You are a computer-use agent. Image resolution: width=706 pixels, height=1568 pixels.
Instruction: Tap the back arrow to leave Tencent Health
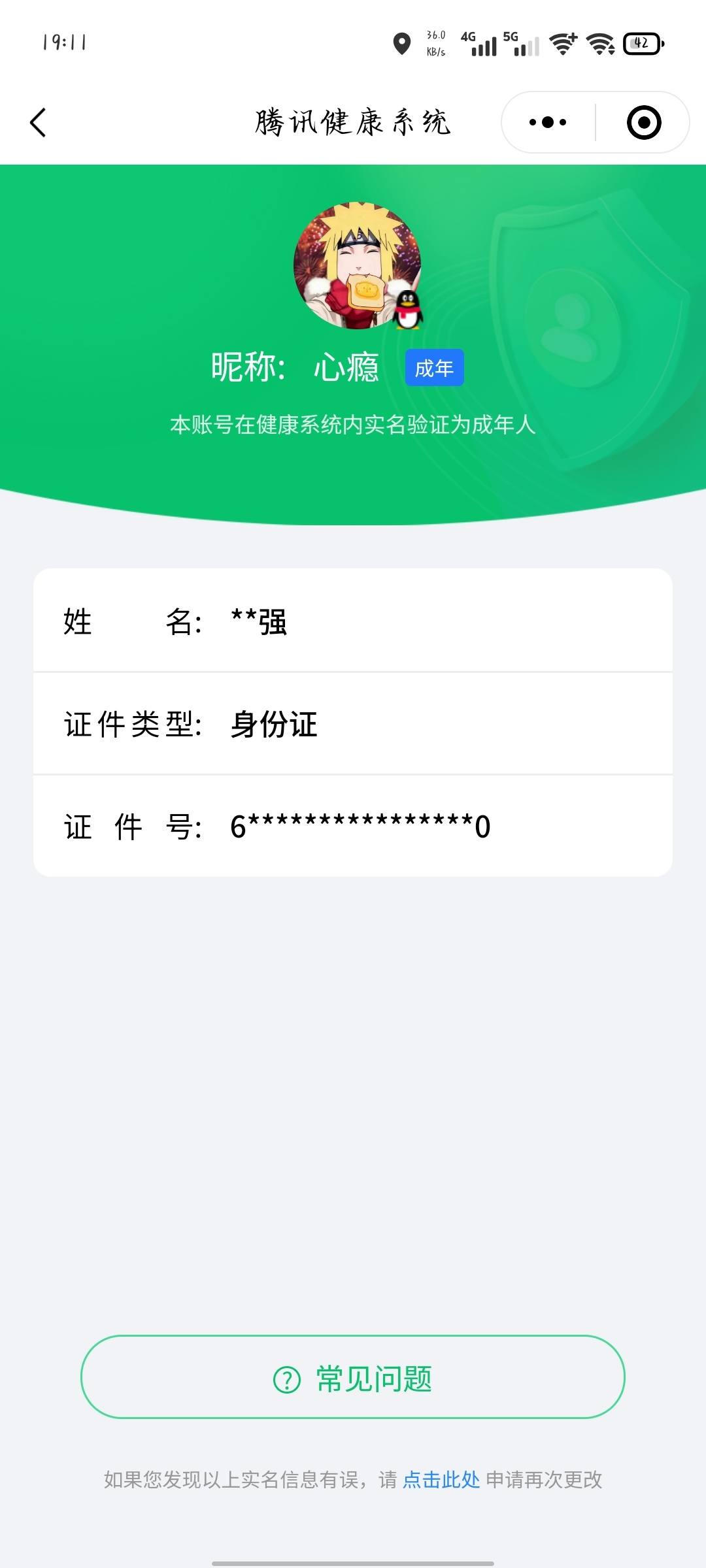tap(37, 123)
